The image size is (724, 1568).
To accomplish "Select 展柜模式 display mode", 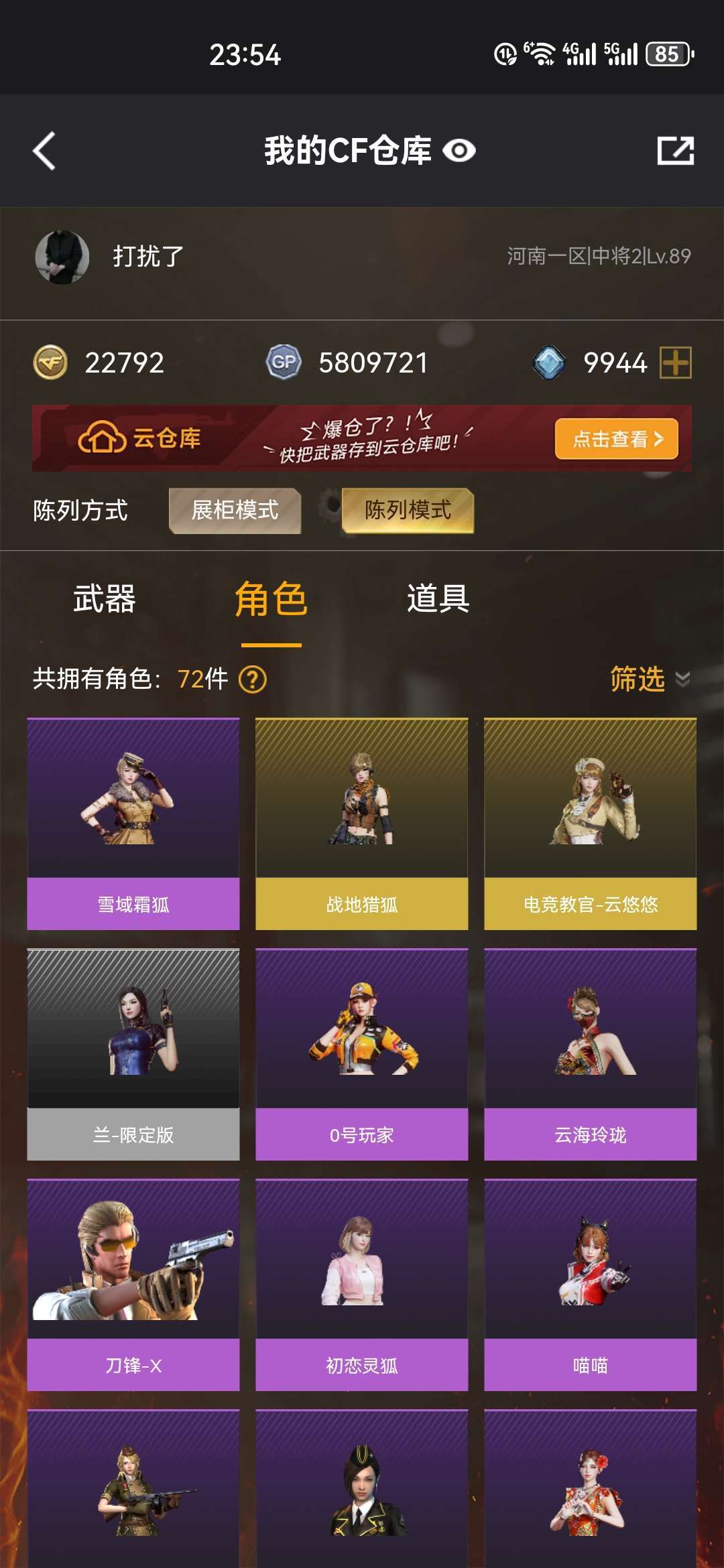I will pos(235,511).
